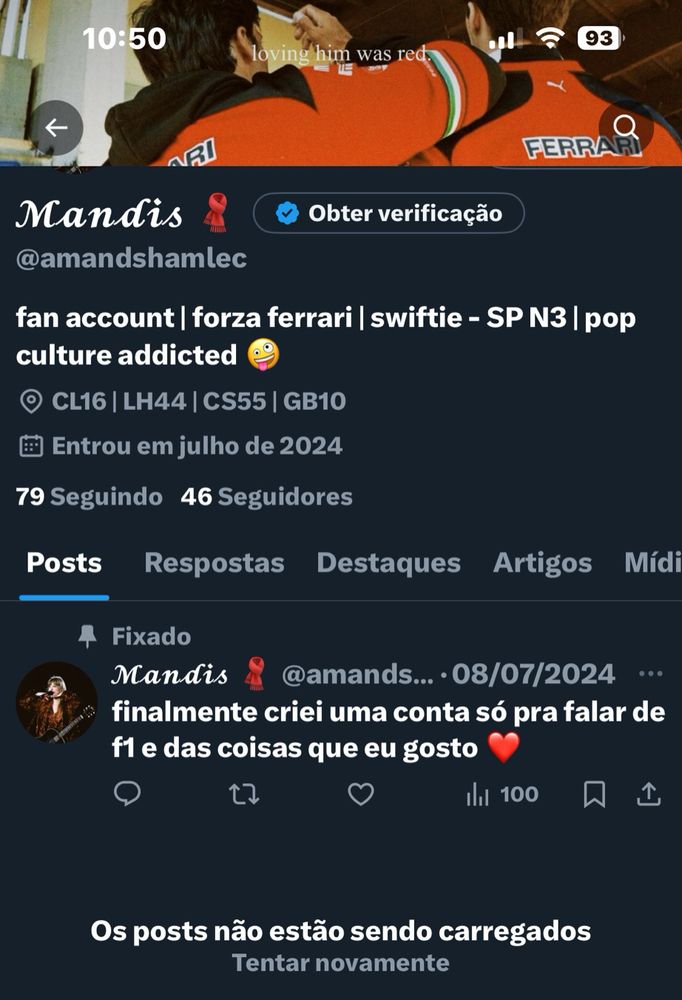The width and height of the screenshot is (682, 1000).
Task: Tap Obter verificação button
Action: (388, 213)
